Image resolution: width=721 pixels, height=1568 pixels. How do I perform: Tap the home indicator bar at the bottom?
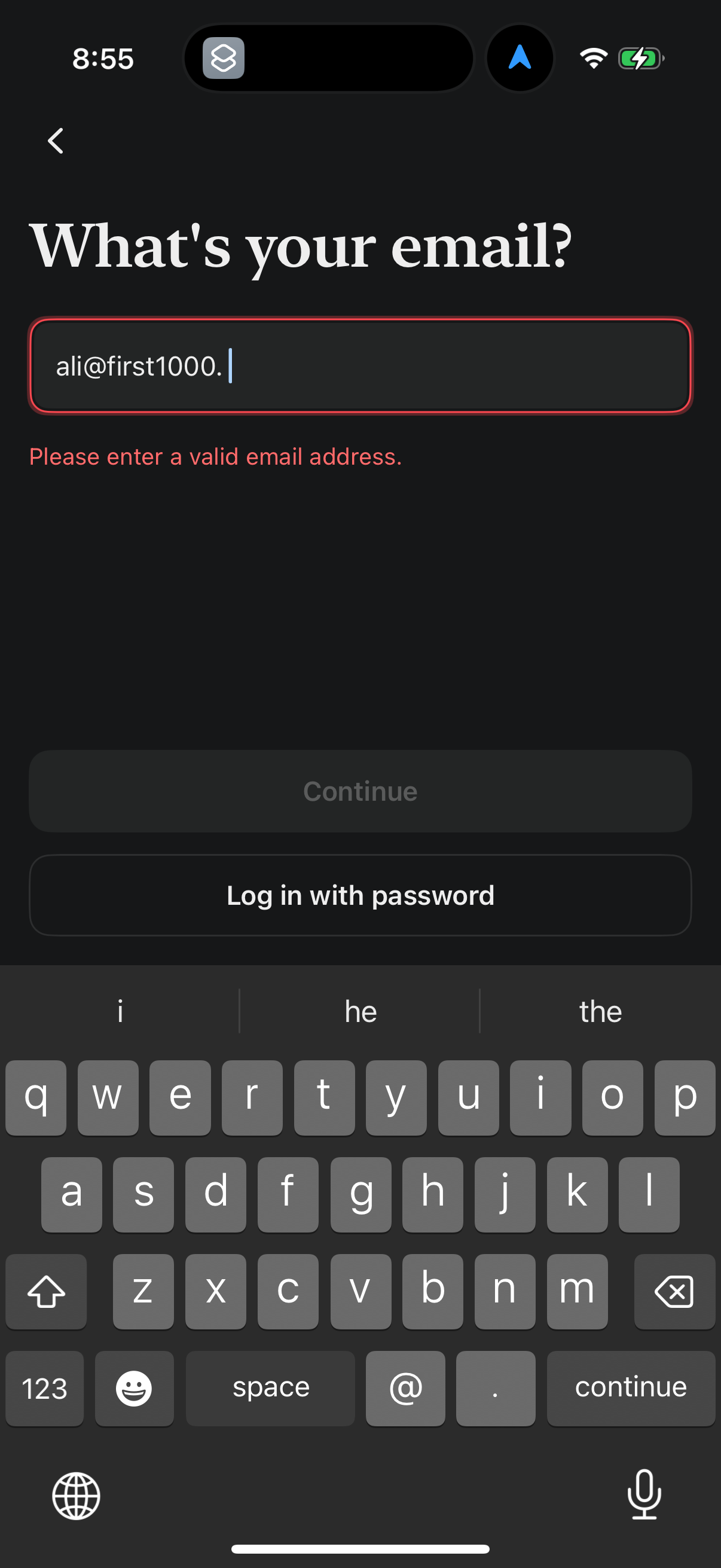(360, 1549)
